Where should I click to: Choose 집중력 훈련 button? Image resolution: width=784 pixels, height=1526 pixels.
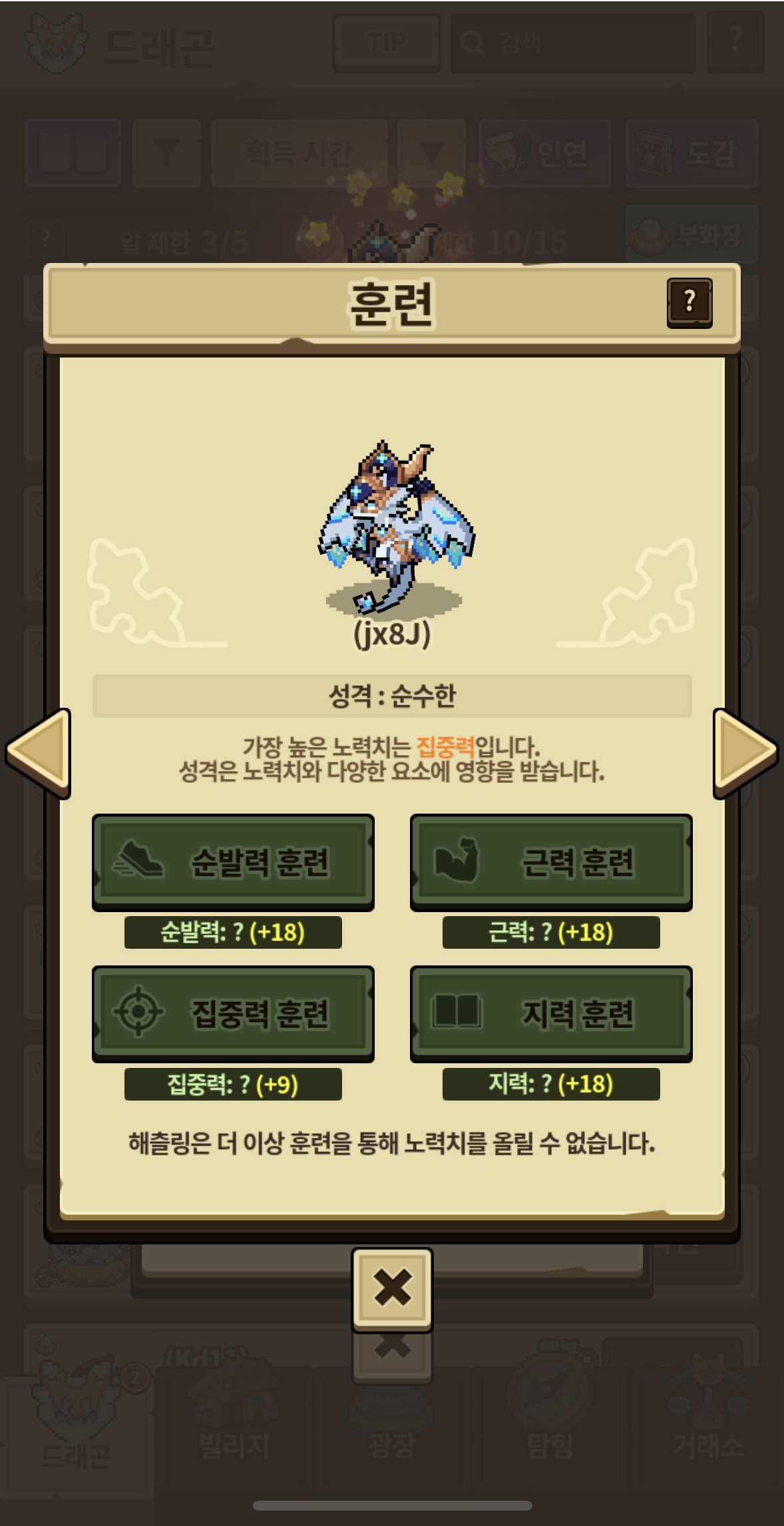[x=233, y=1013]
